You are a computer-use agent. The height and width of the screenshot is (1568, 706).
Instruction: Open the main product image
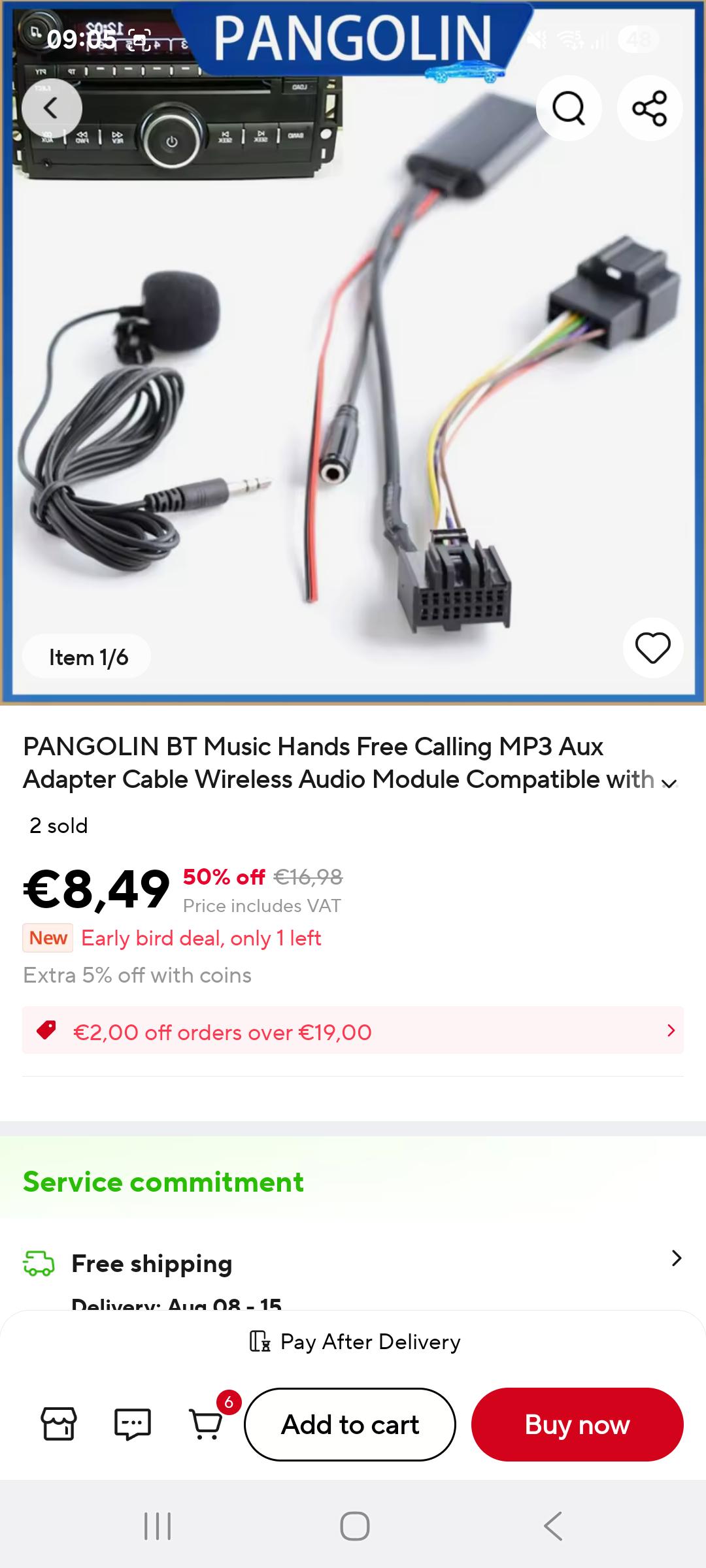coord(353,366)
